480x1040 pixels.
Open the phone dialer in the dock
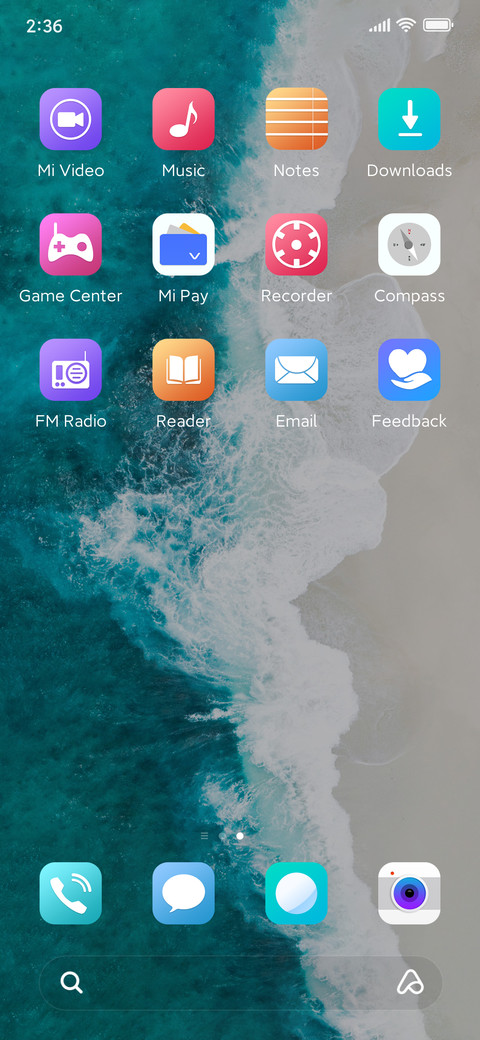tap(70, 893)
